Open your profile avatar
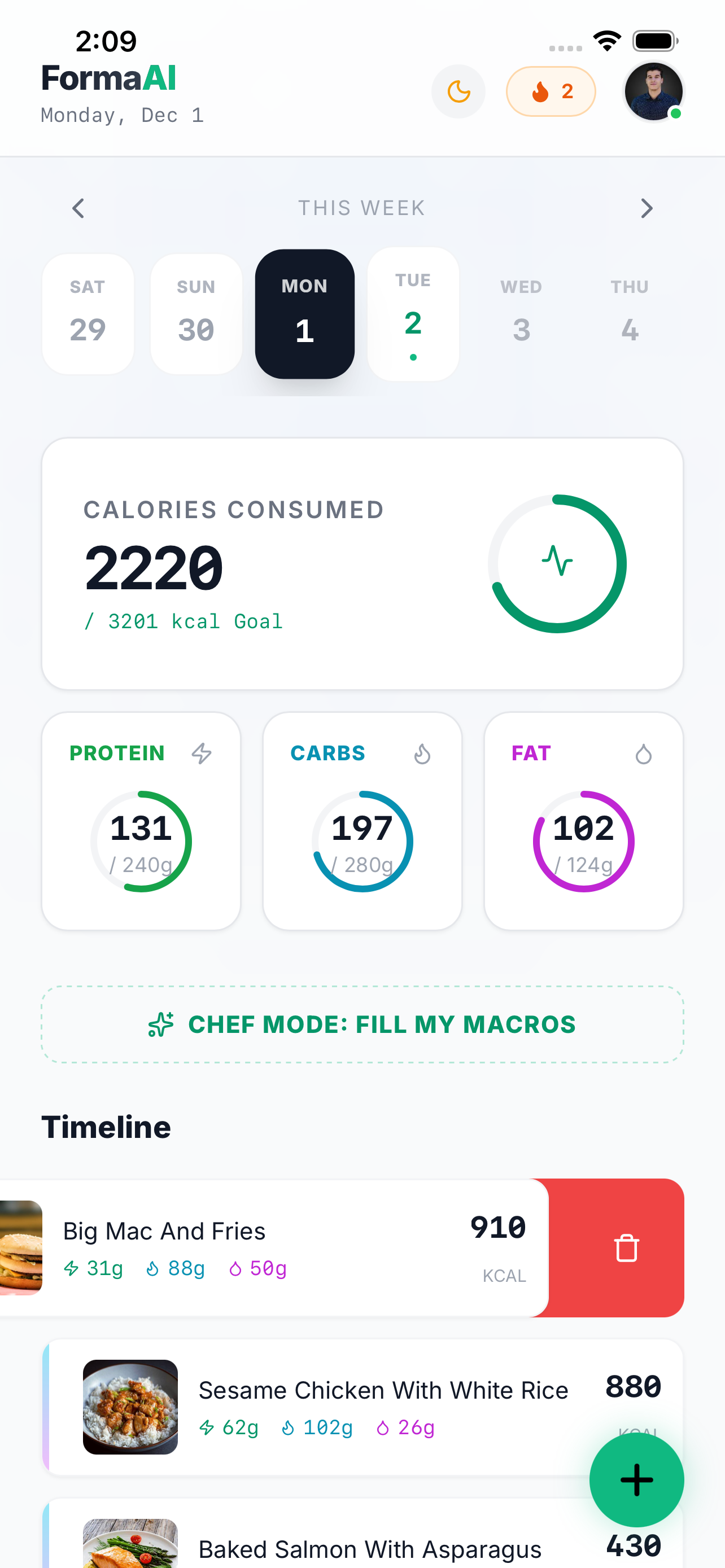Viewport: 725px width, 1568px height. point(654,92)
